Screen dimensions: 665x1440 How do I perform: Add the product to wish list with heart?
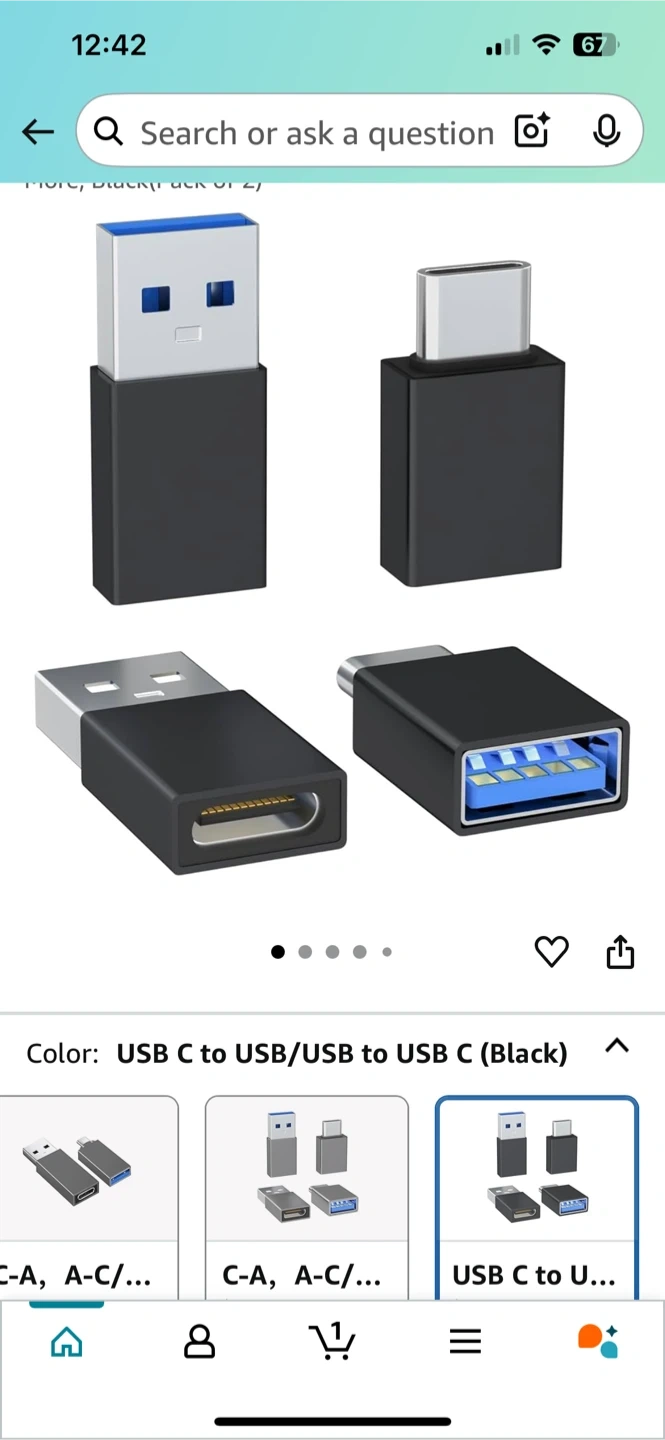[551, 952]
